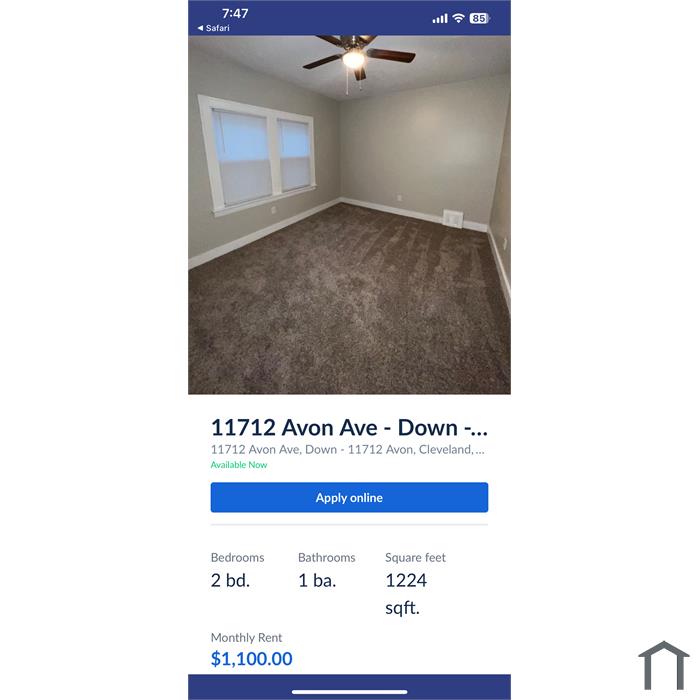Open the bedroom listing photo
The height and width of the screenshot is (700, 700).
coord(349,215)
